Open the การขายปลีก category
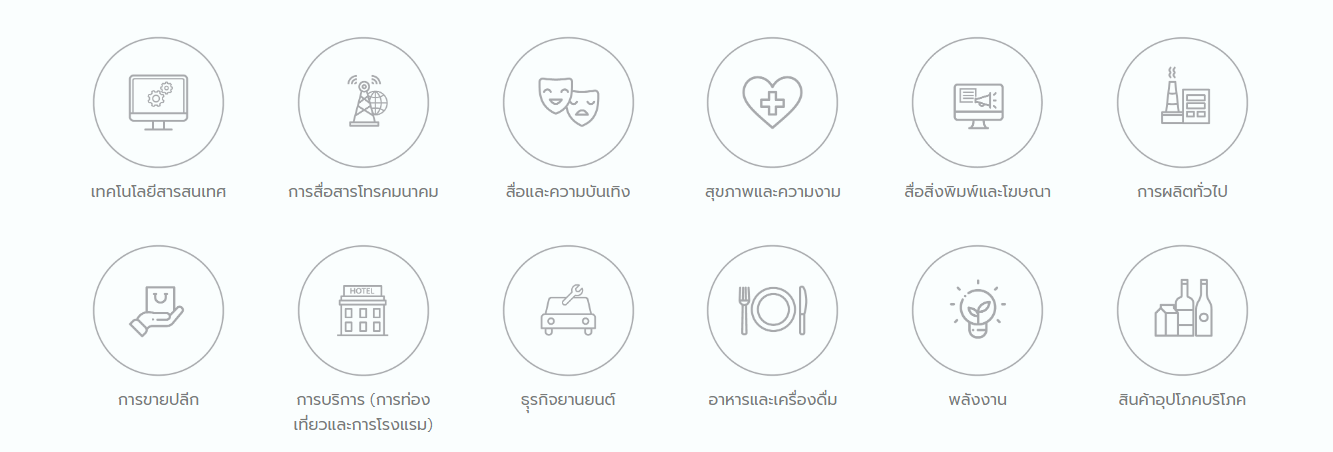The height and width of the screenshot is (452, 1333). [x=158, y=311]
